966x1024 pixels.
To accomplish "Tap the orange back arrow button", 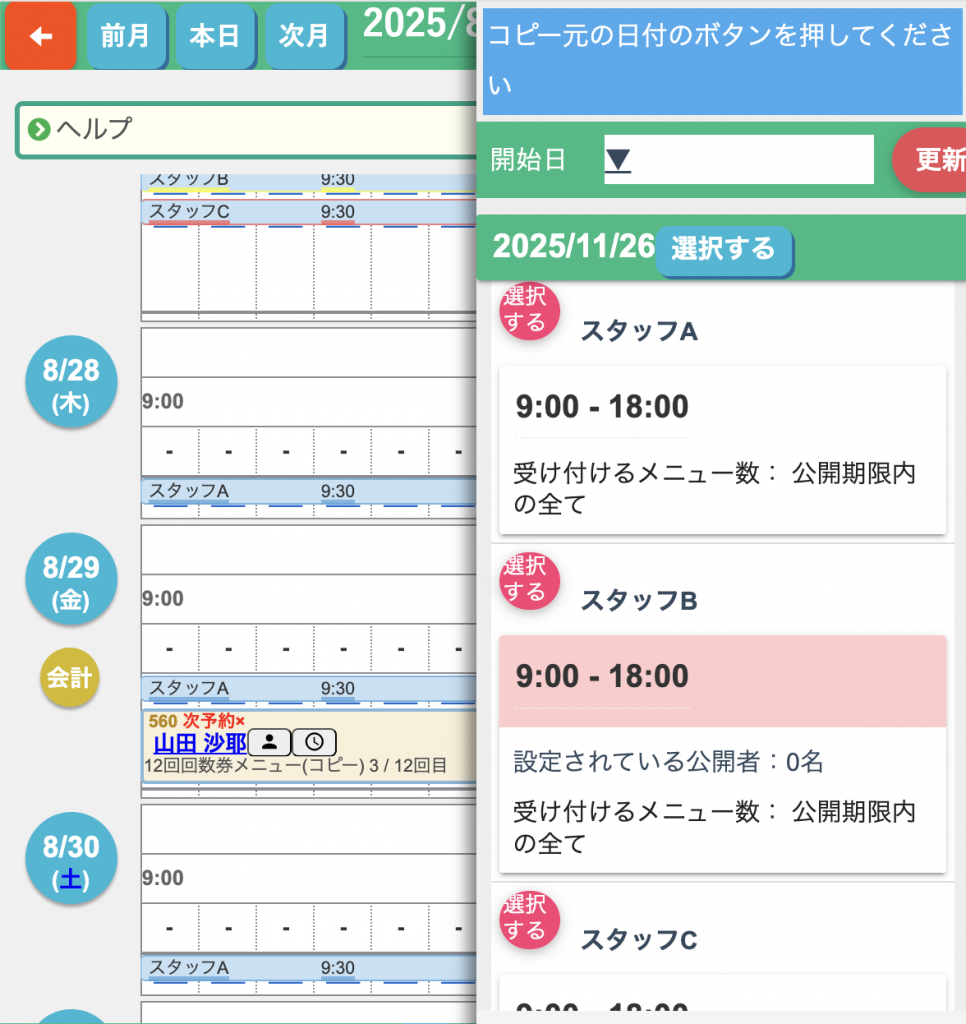I will coord(40,36).
